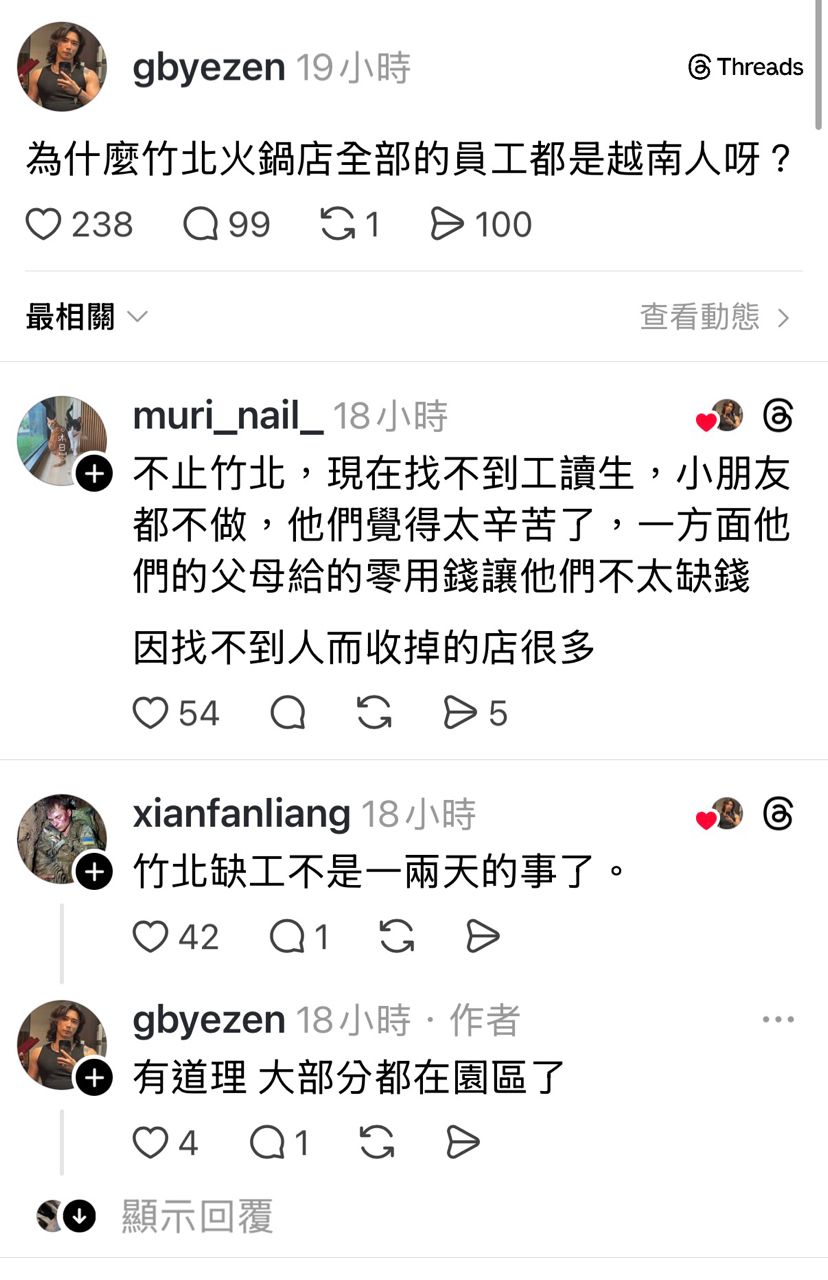The height and width of the screenshot is (1280, 828).
Task: Reply to xianfanliang's comment
Action: click(x=288, y=937)
